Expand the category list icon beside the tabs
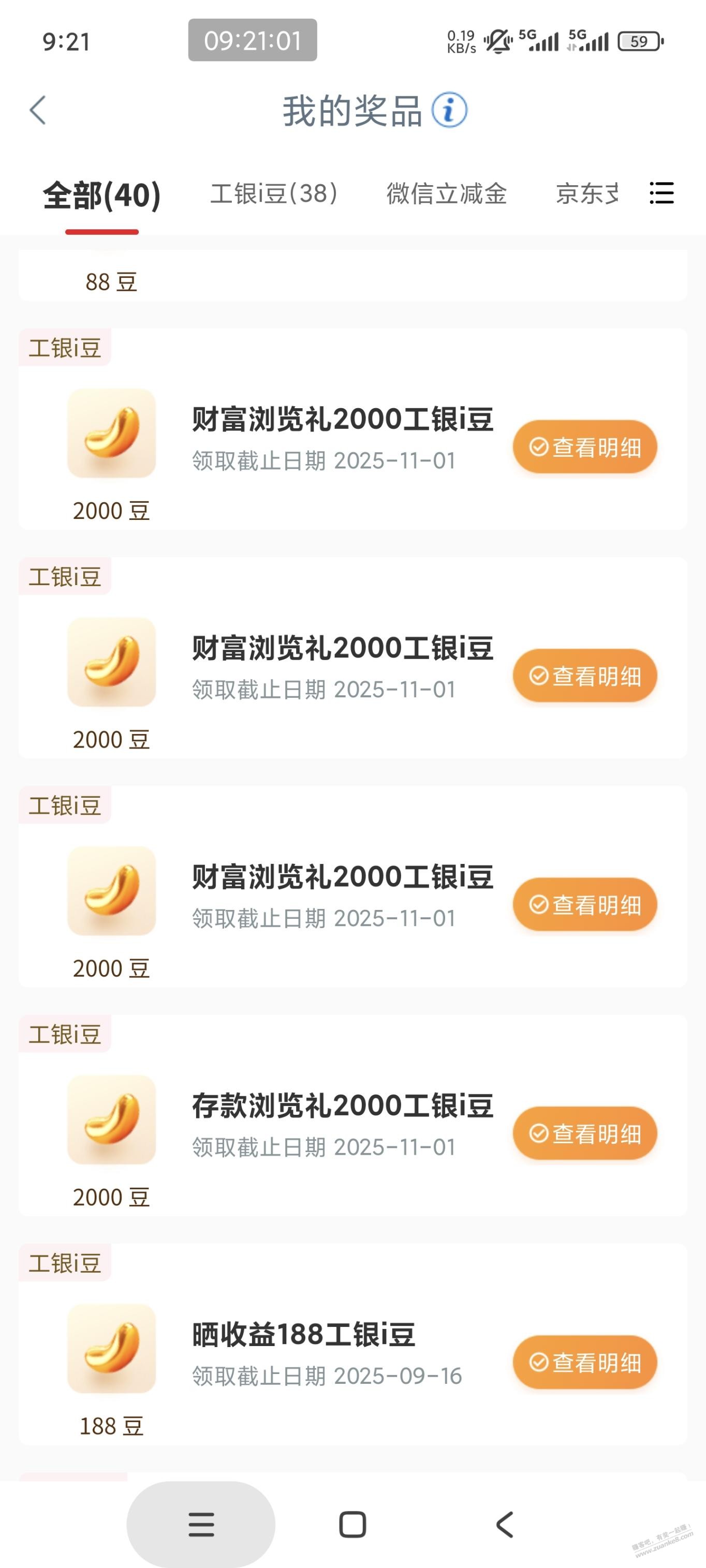The width and height of the screenshot is (706, 1568). pyautogui.click(x=661, y=193)
